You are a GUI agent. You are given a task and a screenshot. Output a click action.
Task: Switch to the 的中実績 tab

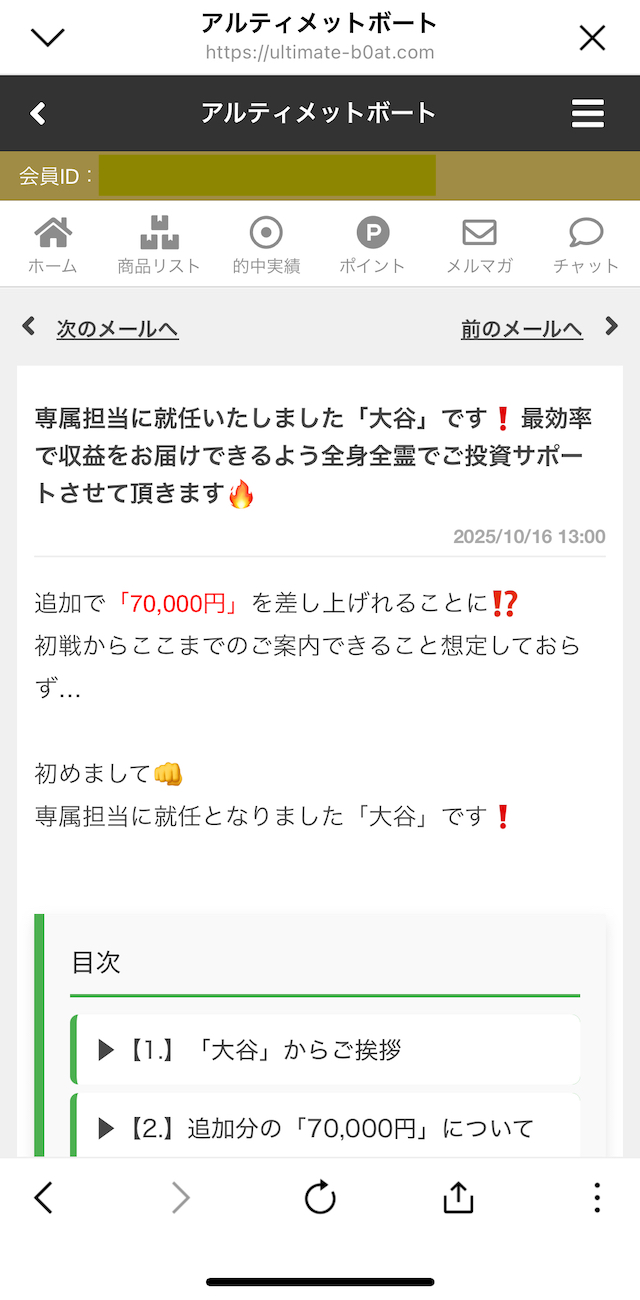click(266, 246)
